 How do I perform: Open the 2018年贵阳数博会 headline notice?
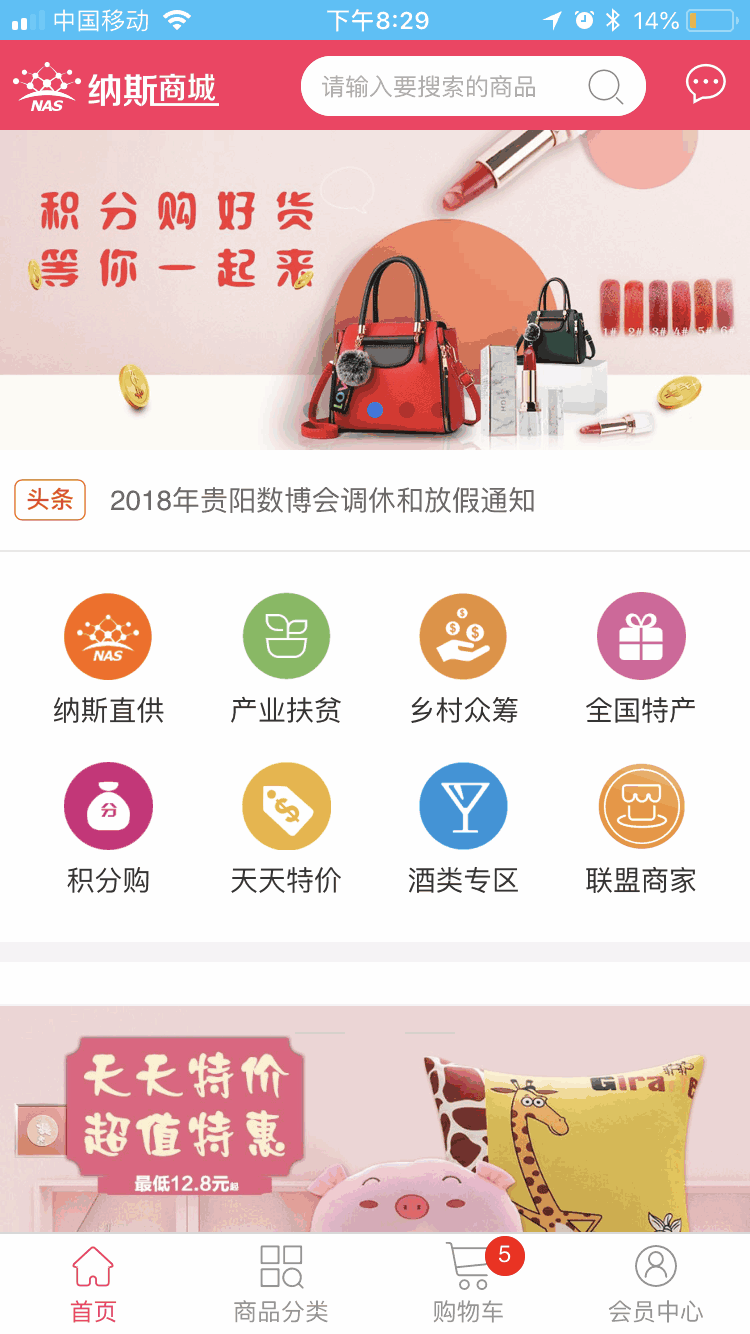pos(322,500)
